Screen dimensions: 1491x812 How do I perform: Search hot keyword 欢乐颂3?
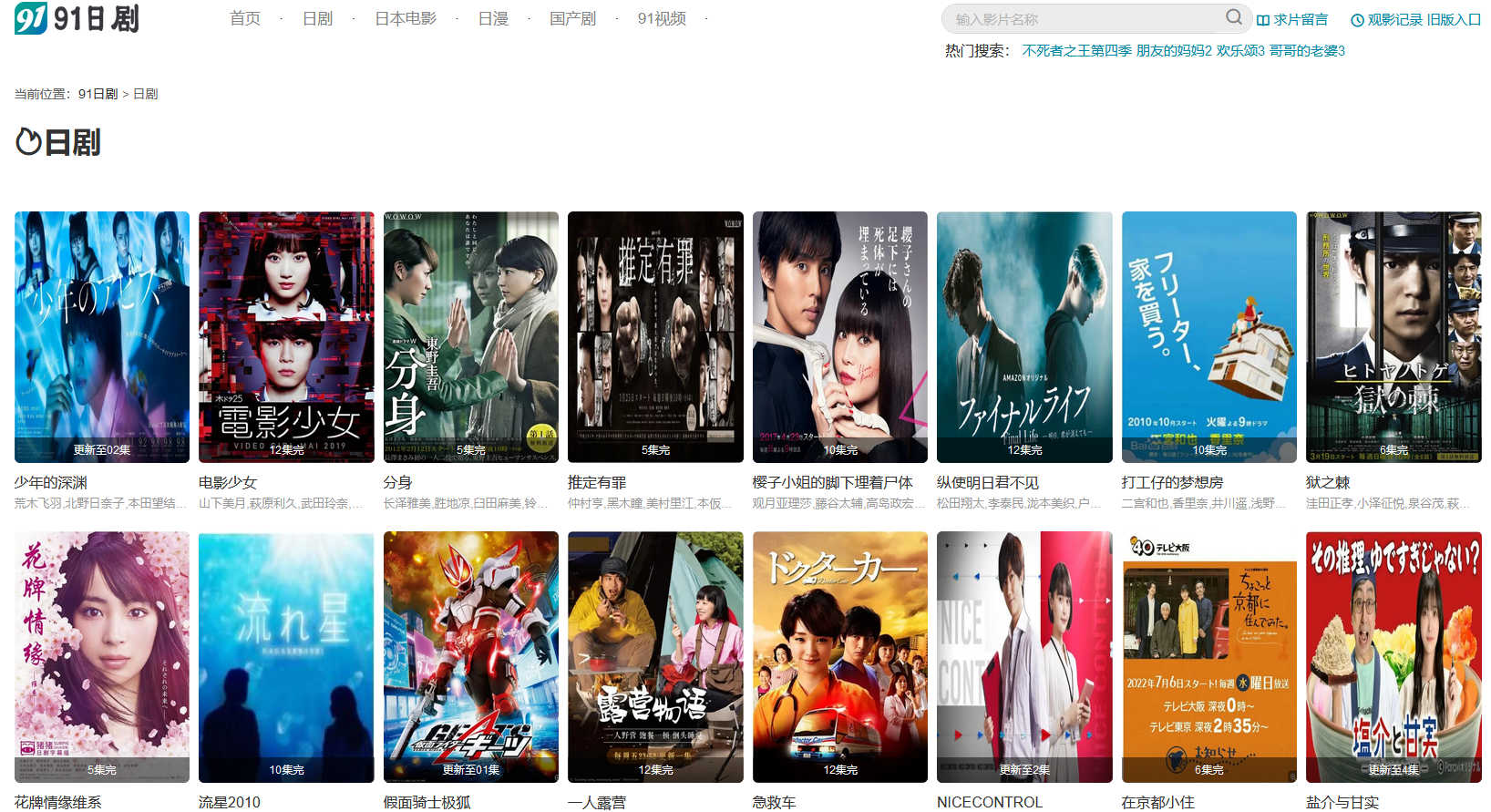(x=1240, y=51)
